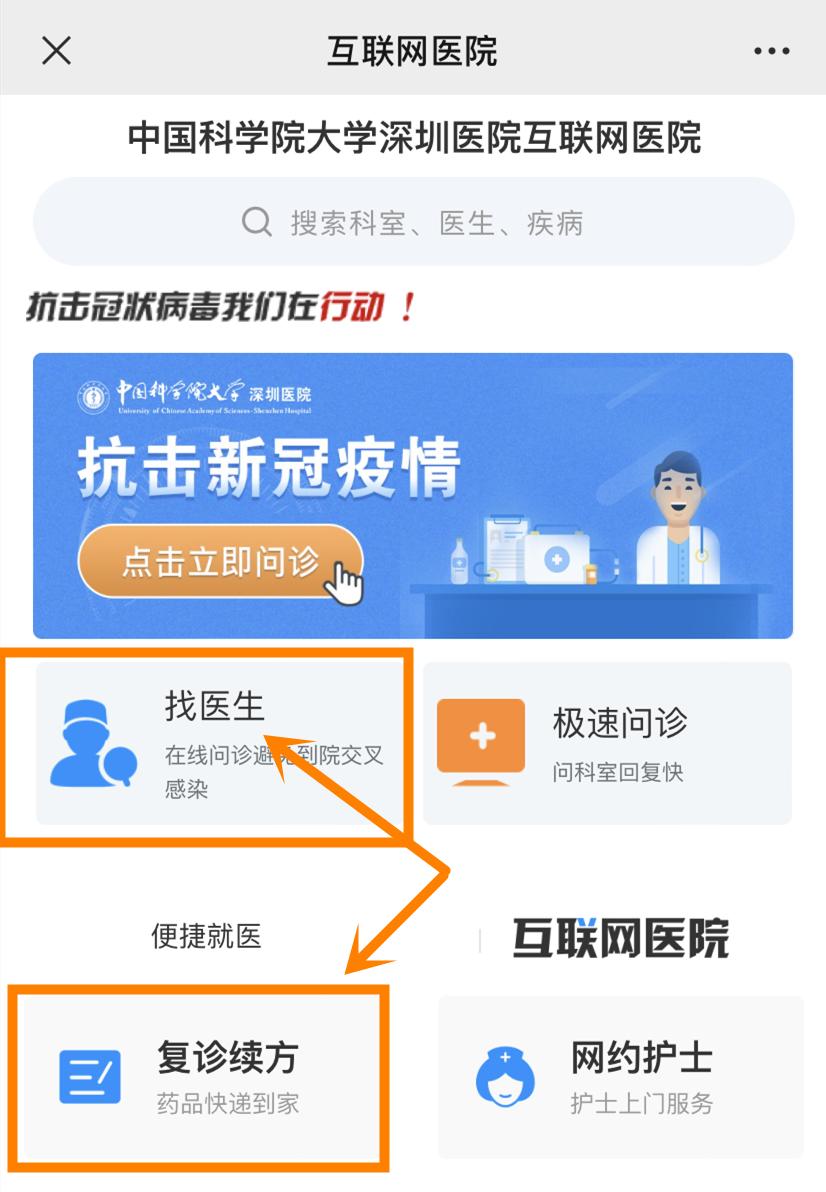The width and height of the screenshot is (826, 1192).
Task: Tap the 搜索科室、医生、疾病 search box
Action: click(413, 222)
